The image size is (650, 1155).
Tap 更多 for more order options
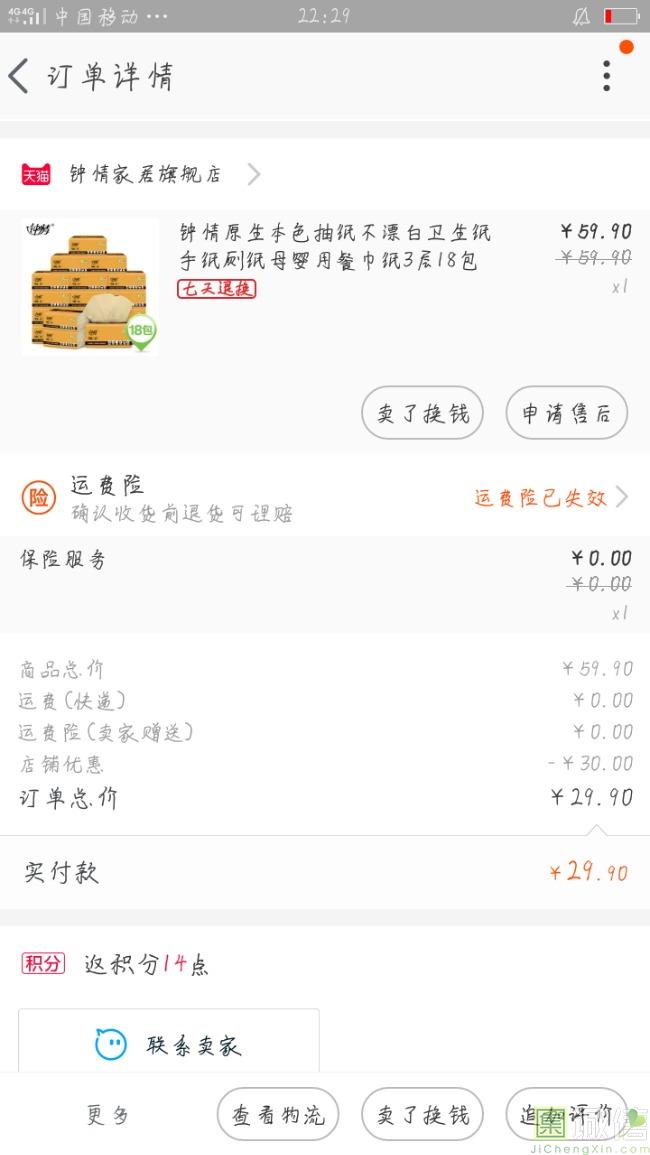tap(108, 1115)
